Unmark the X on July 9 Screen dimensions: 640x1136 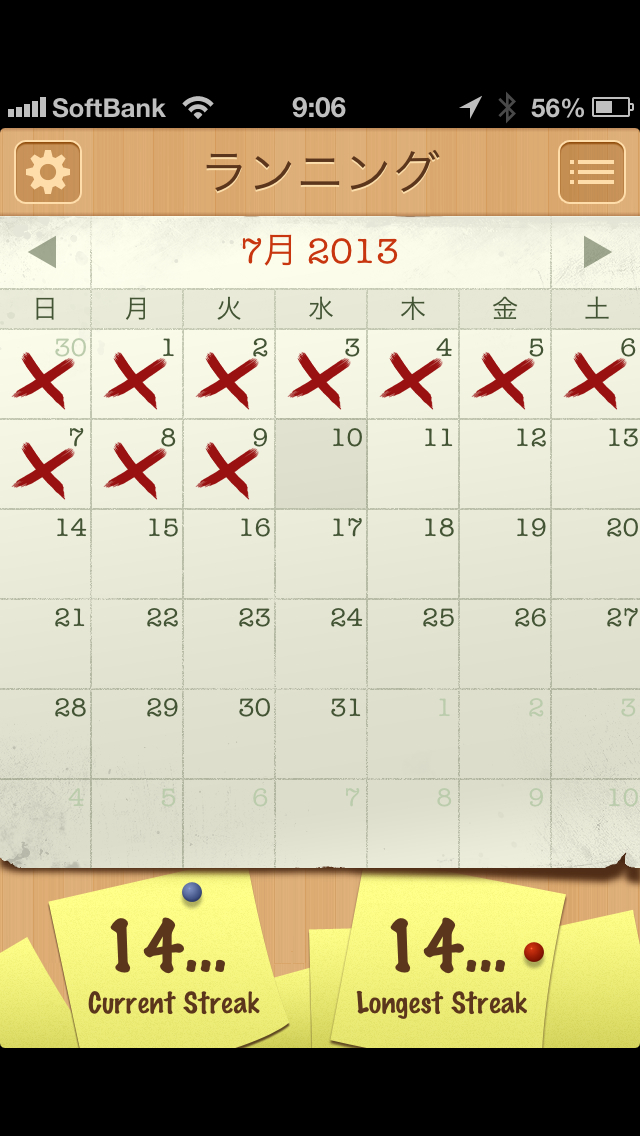click(229, 465)
